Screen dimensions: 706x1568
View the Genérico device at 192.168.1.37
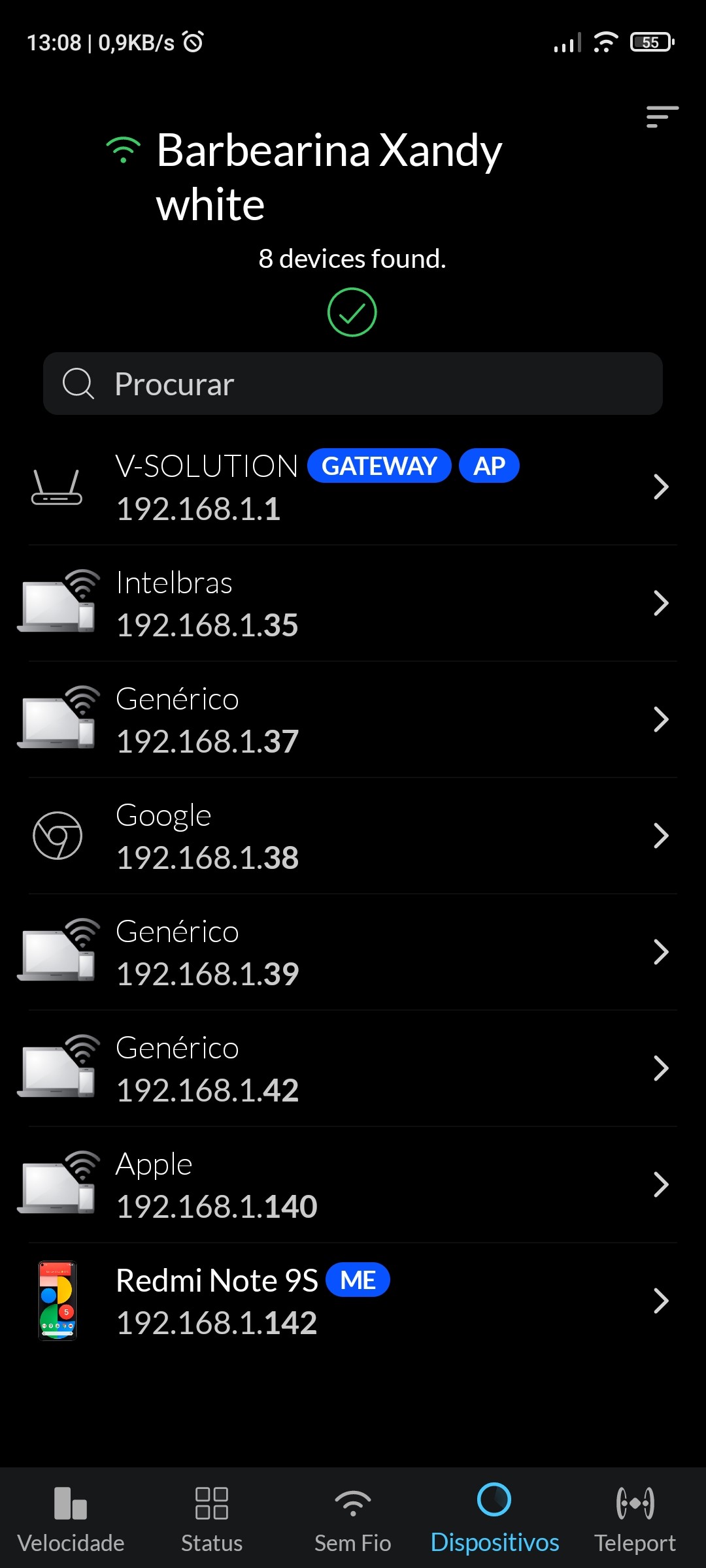353,719
